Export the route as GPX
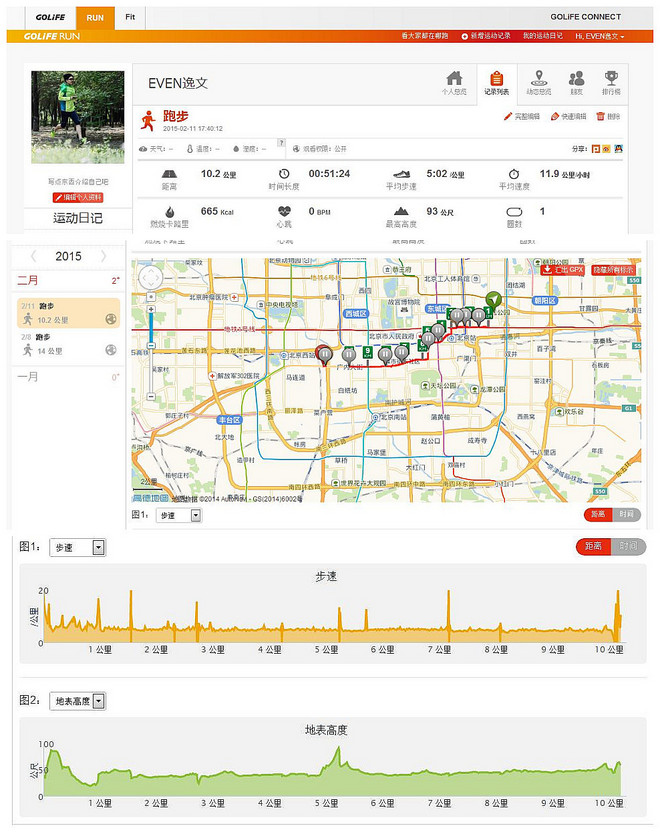Screen dimensions: 660x832 pos(561,270)
